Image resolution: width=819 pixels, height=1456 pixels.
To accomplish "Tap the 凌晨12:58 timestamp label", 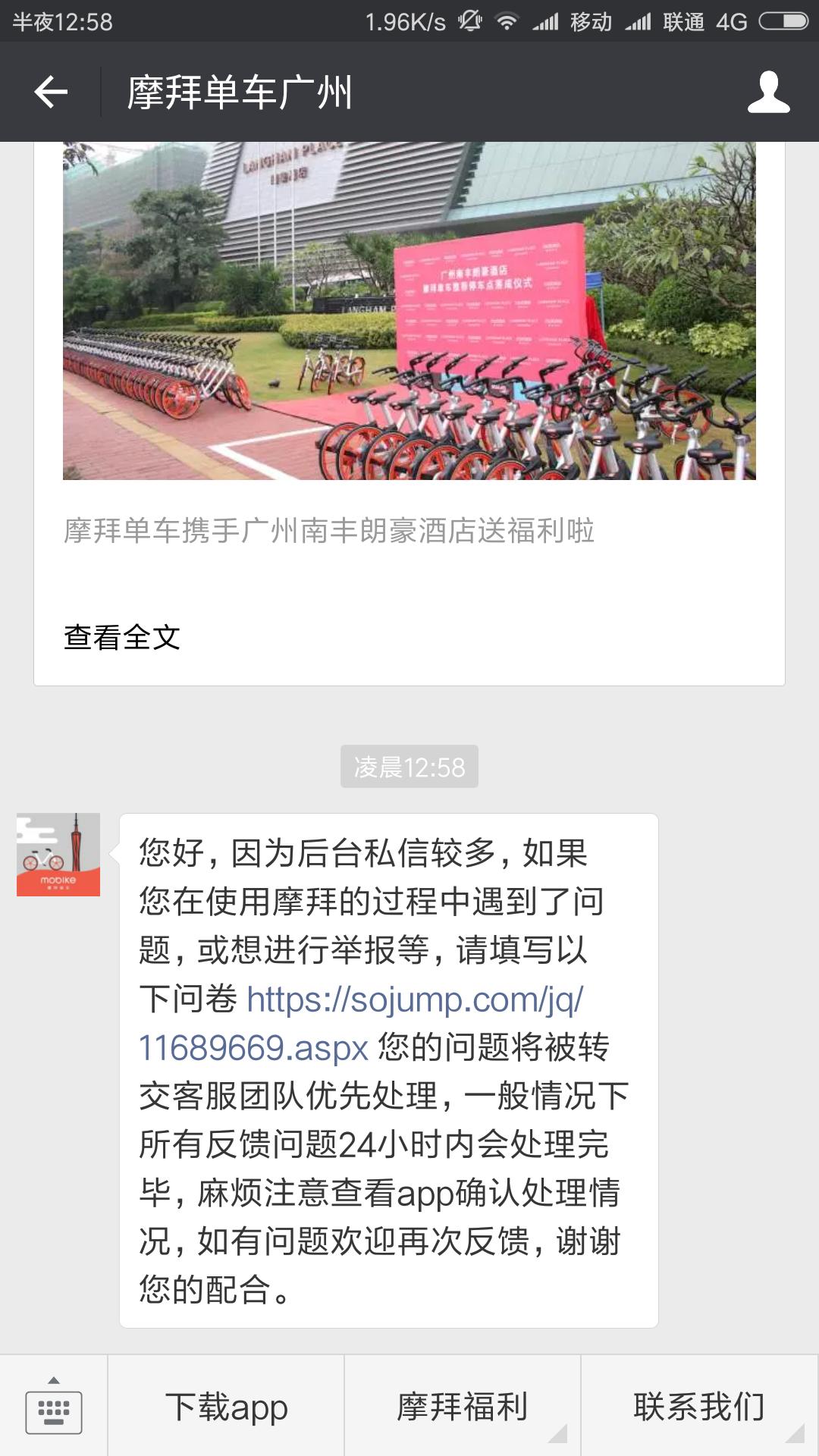I will [x=409, y=766].
